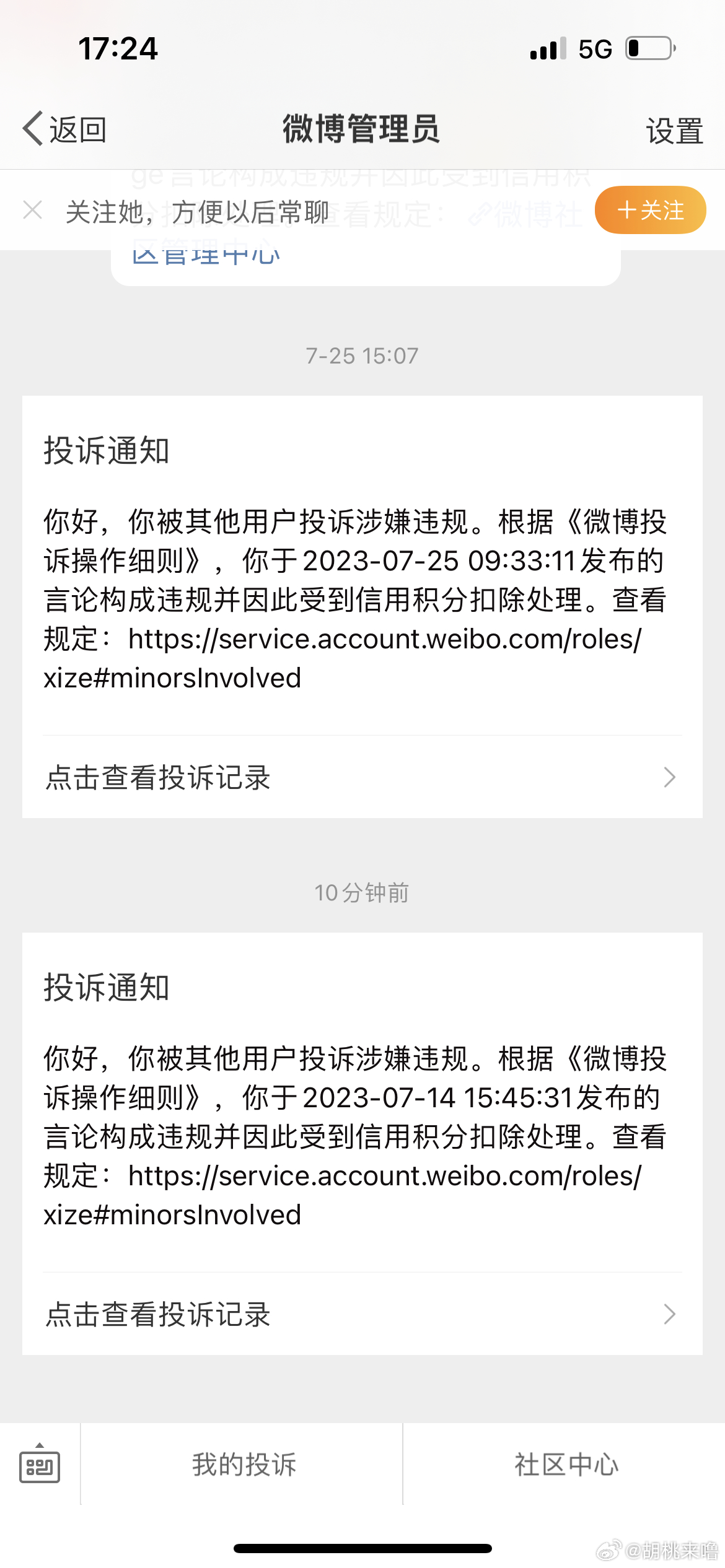Open 我的投诉 menu
725x1568 pixels.
pos(242,1465)
